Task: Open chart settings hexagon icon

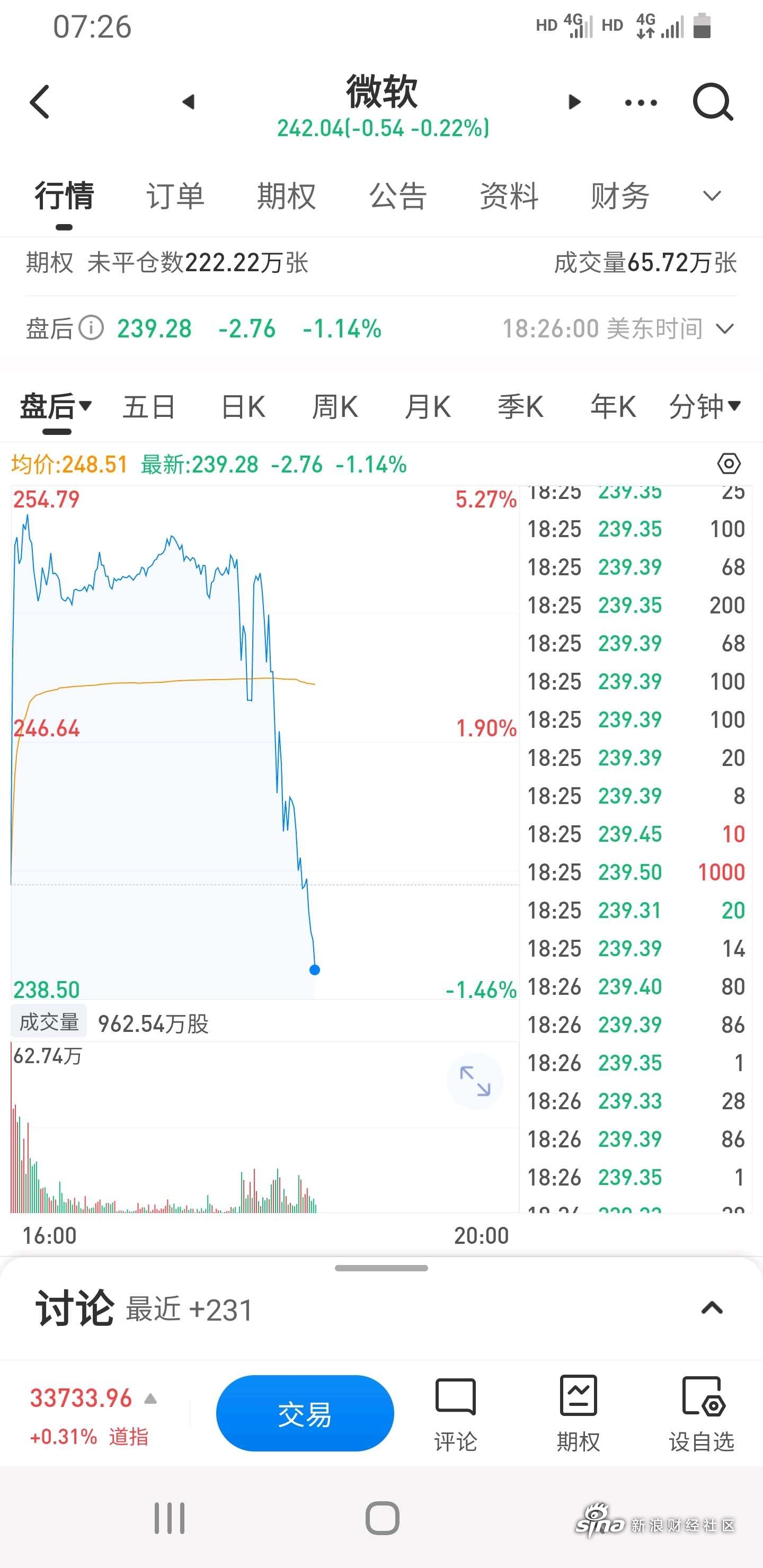Action: 729,464
